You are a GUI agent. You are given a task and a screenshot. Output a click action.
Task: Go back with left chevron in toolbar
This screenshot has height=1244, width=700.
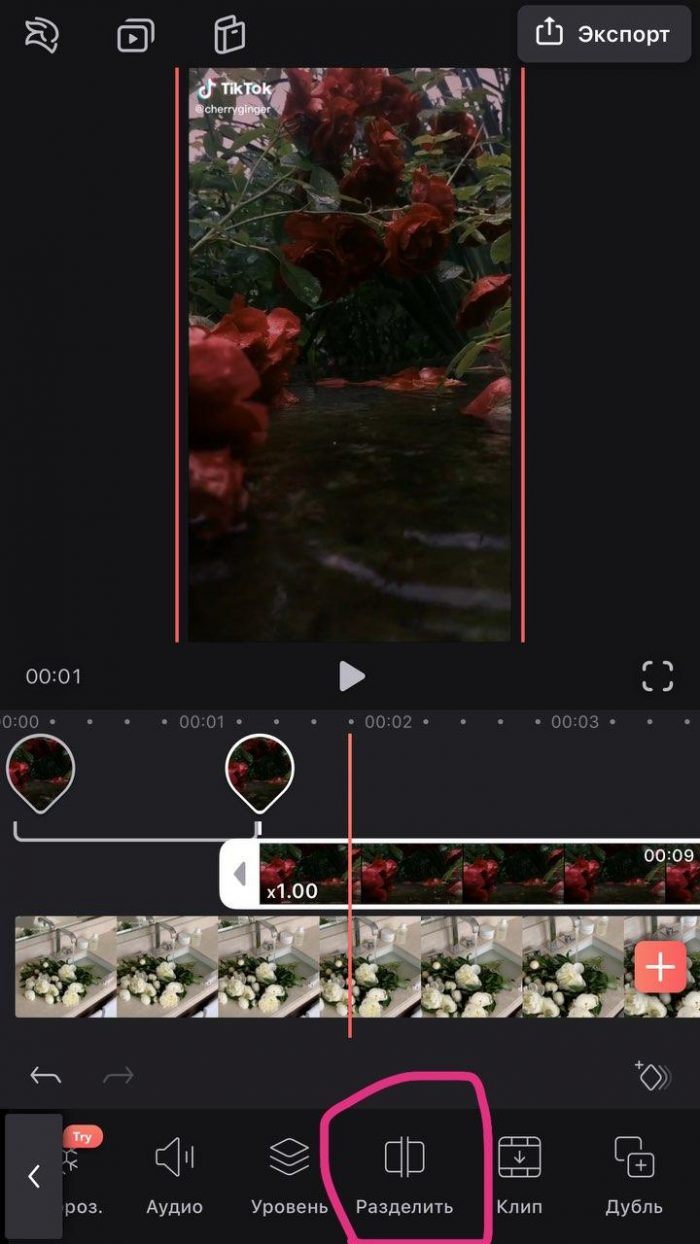point(33,1176)
